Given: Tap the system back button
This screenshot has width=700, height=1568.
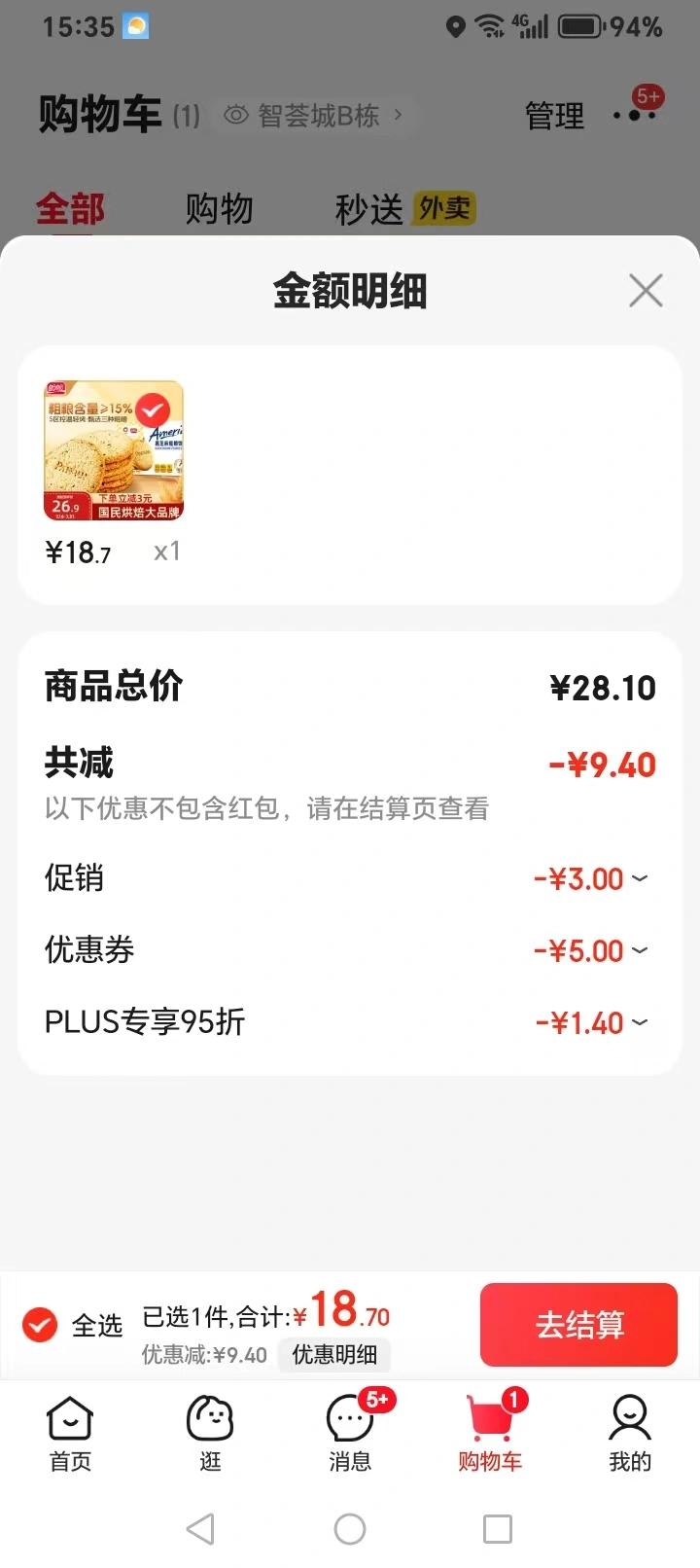Looking at the screenshot, I should pos(201,1529).
